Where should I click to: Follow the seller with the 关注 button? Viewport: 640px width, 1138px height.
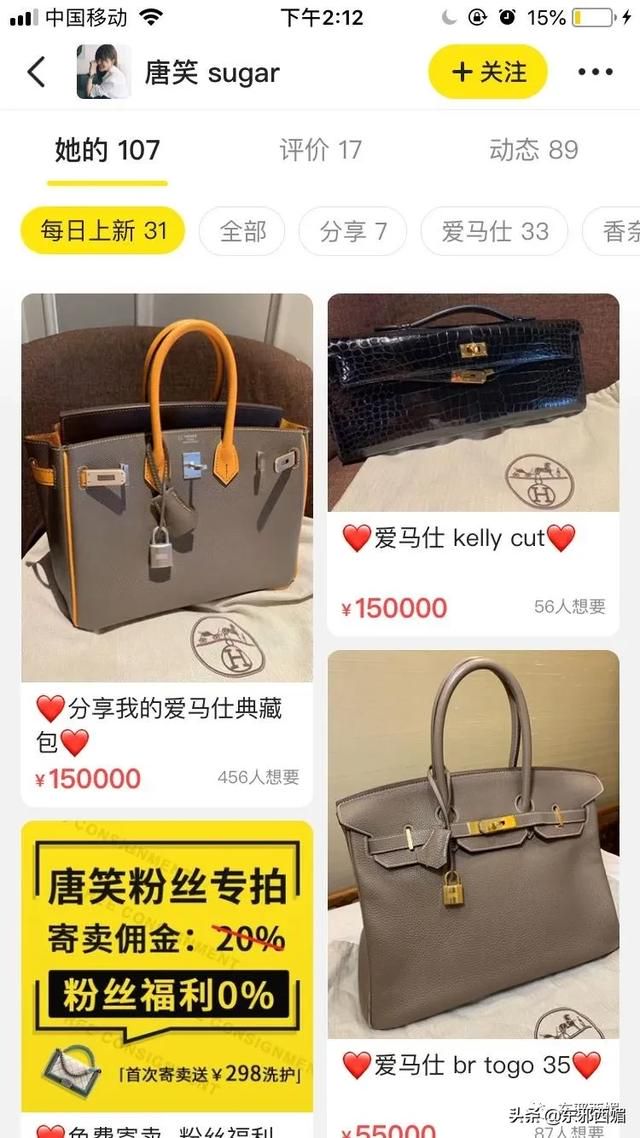(x=488, y=72)
